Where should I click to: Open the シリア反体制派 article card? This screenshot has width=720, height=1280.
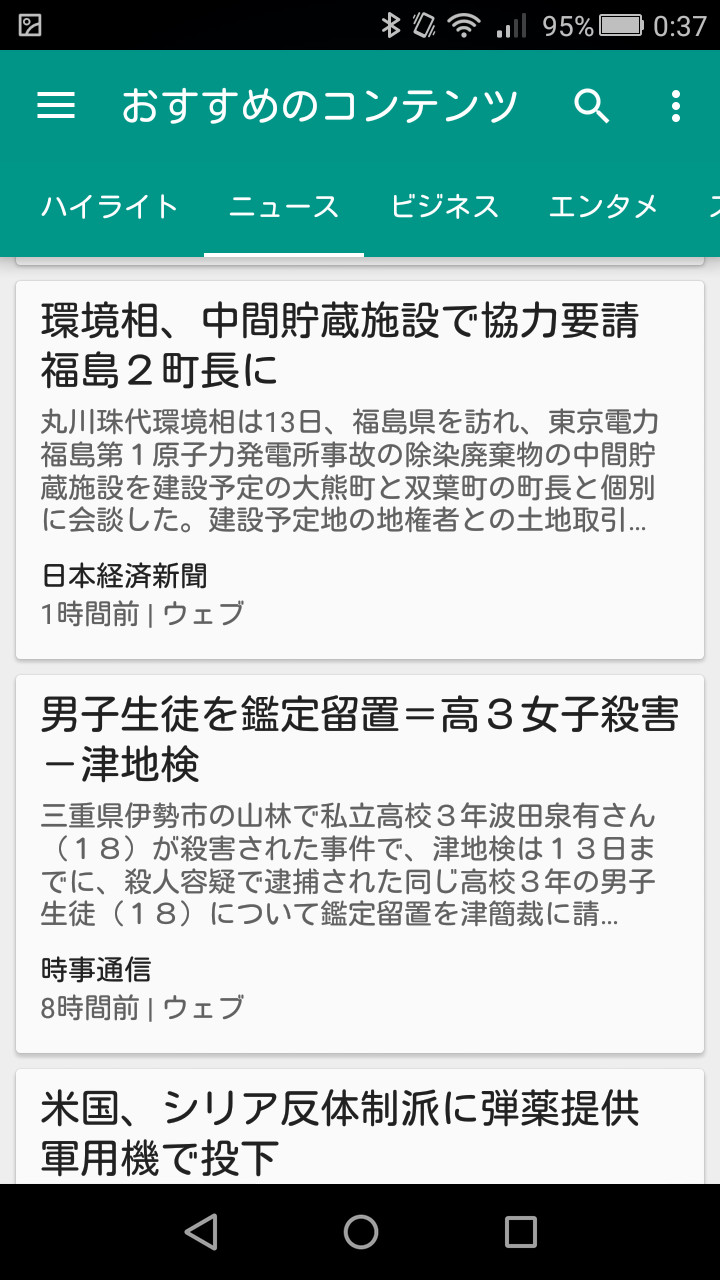(360, 1130)
